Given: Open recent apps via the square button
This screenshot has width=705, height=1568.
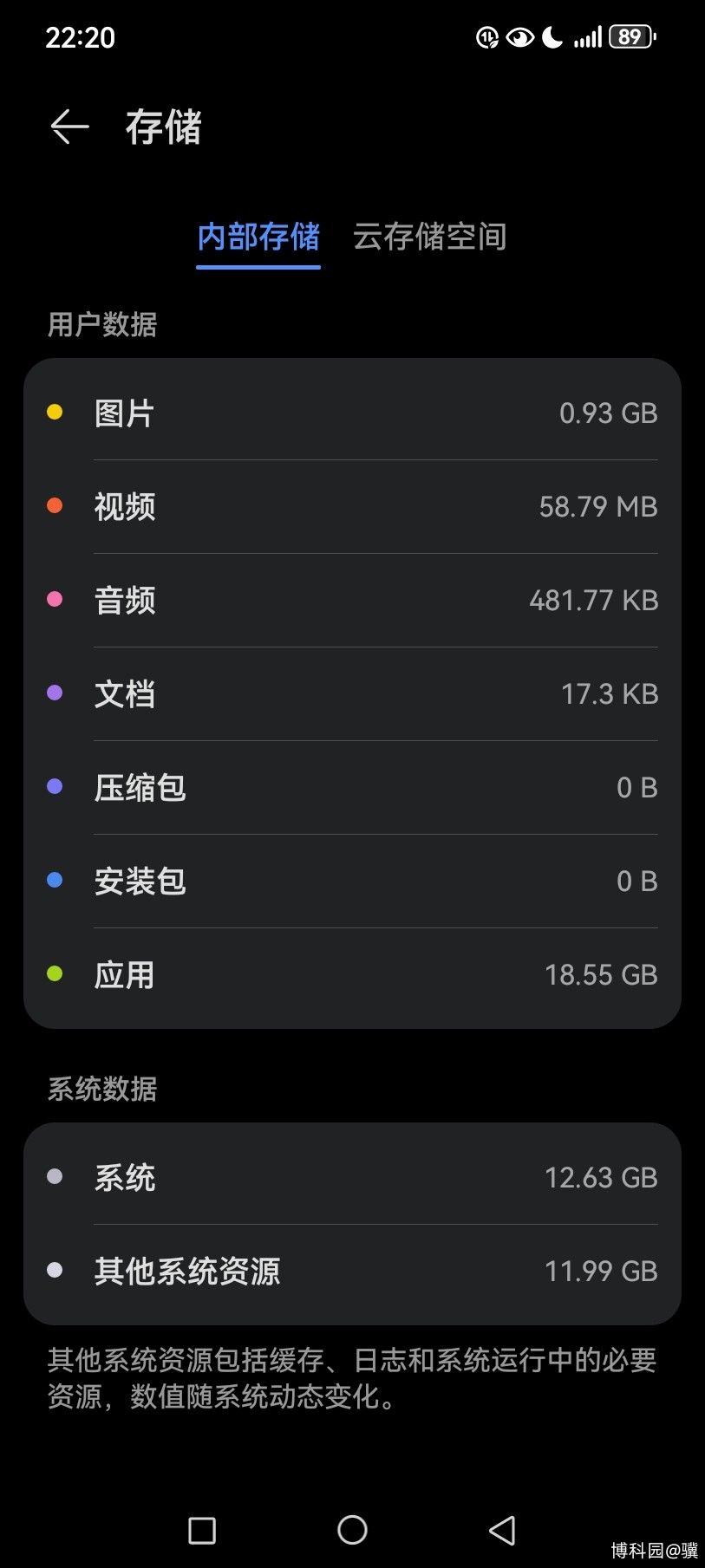Looking at the screenshot, I should (x=202, y=1531).
